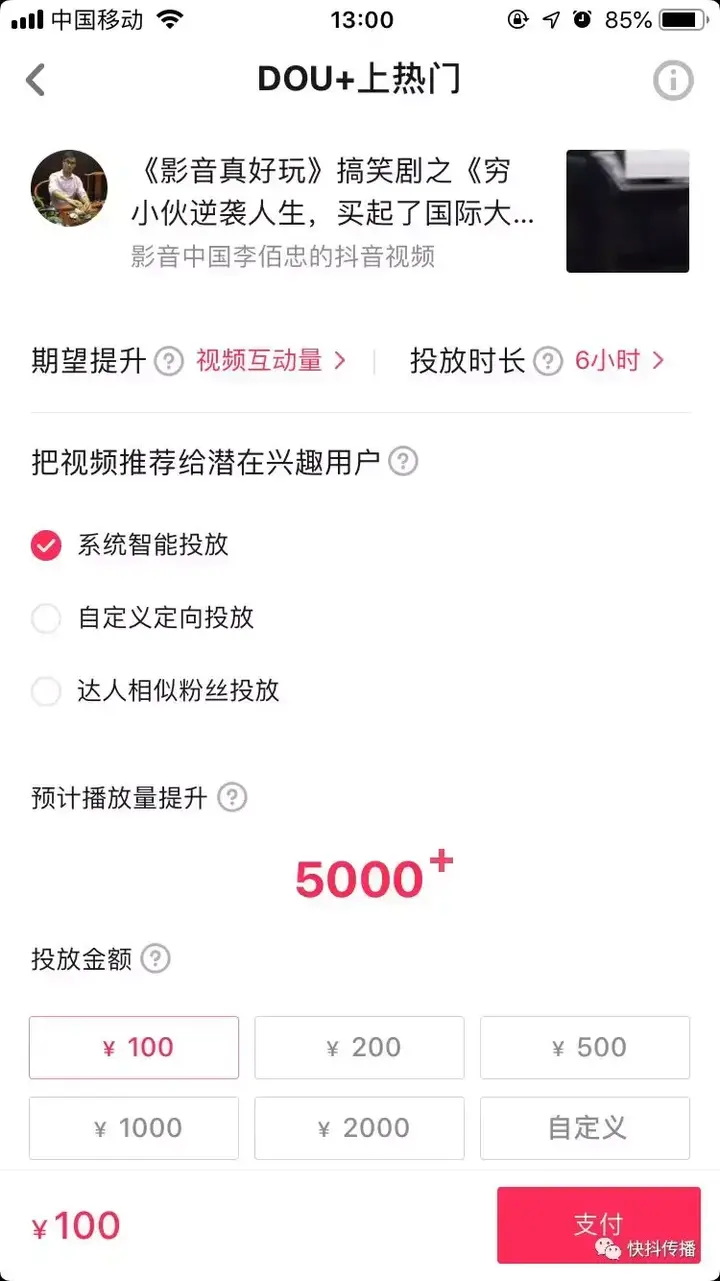This screenshot has width=720, height=1281.
Task: Tap the 支付 pay button
Action: (x=599, y=1225)
